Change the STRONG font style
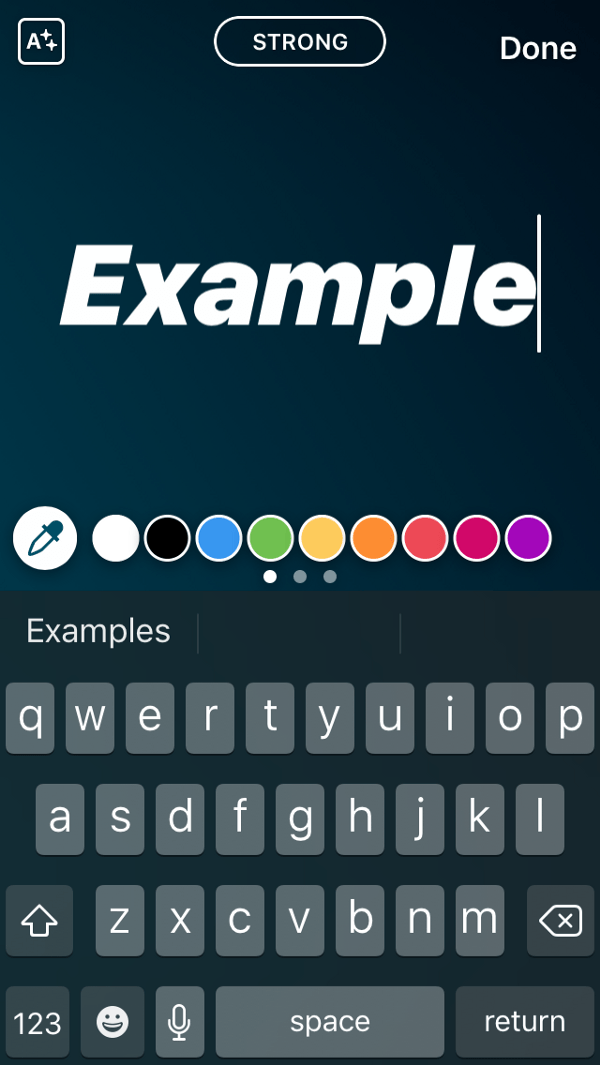 (300, 42)
